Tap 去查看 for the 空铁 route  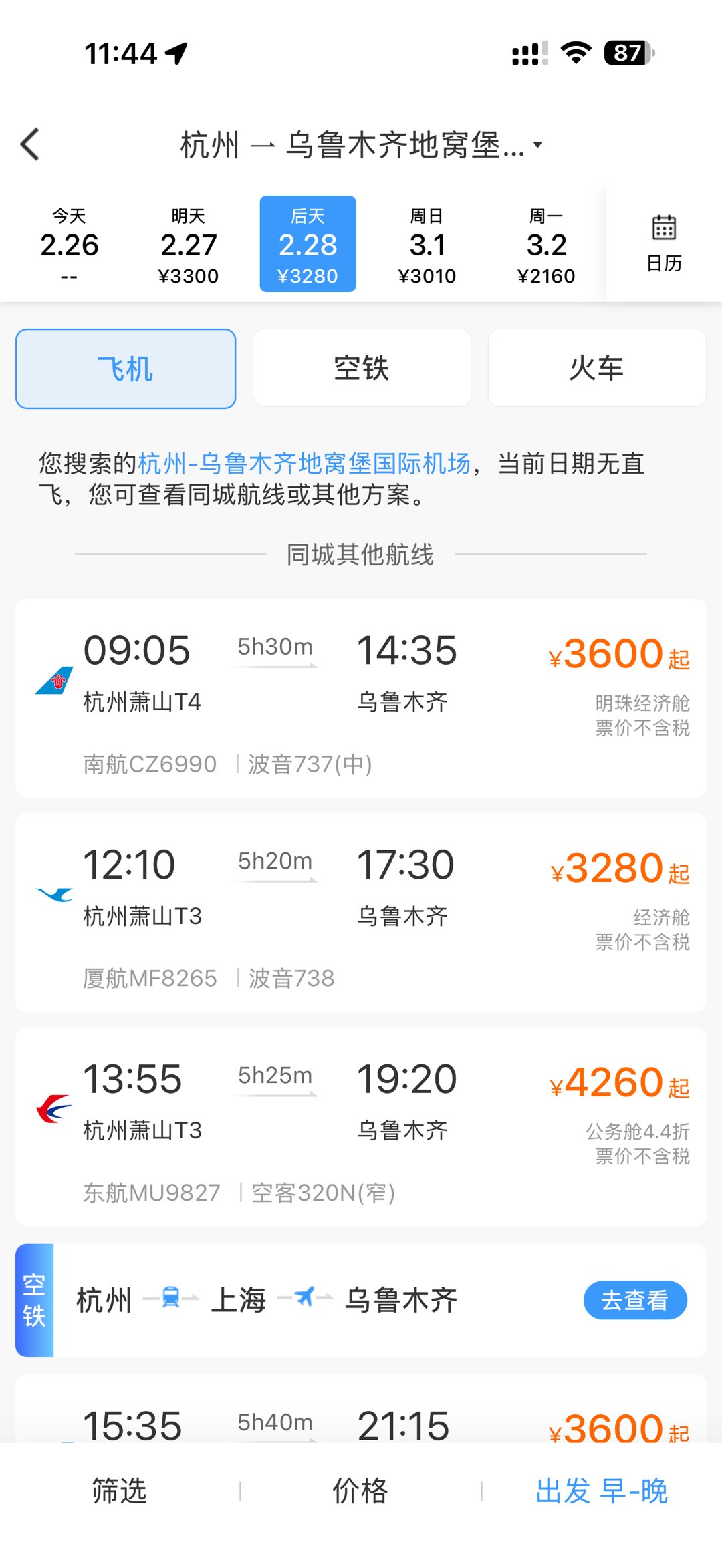[634, 1300]
